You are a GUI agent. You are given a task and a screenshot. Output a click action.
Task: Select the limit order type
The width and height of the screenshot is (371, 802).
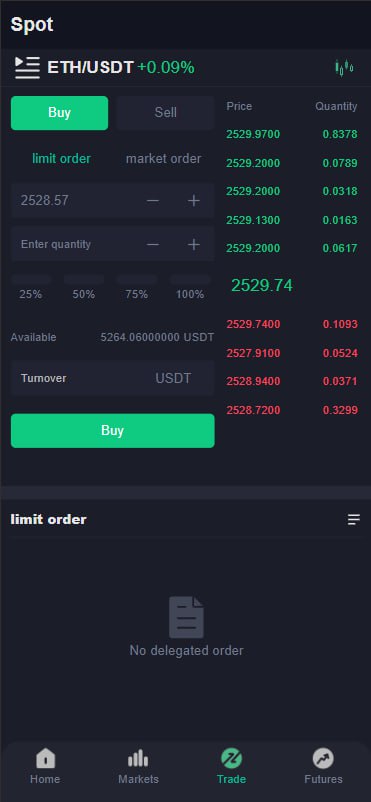61,159
